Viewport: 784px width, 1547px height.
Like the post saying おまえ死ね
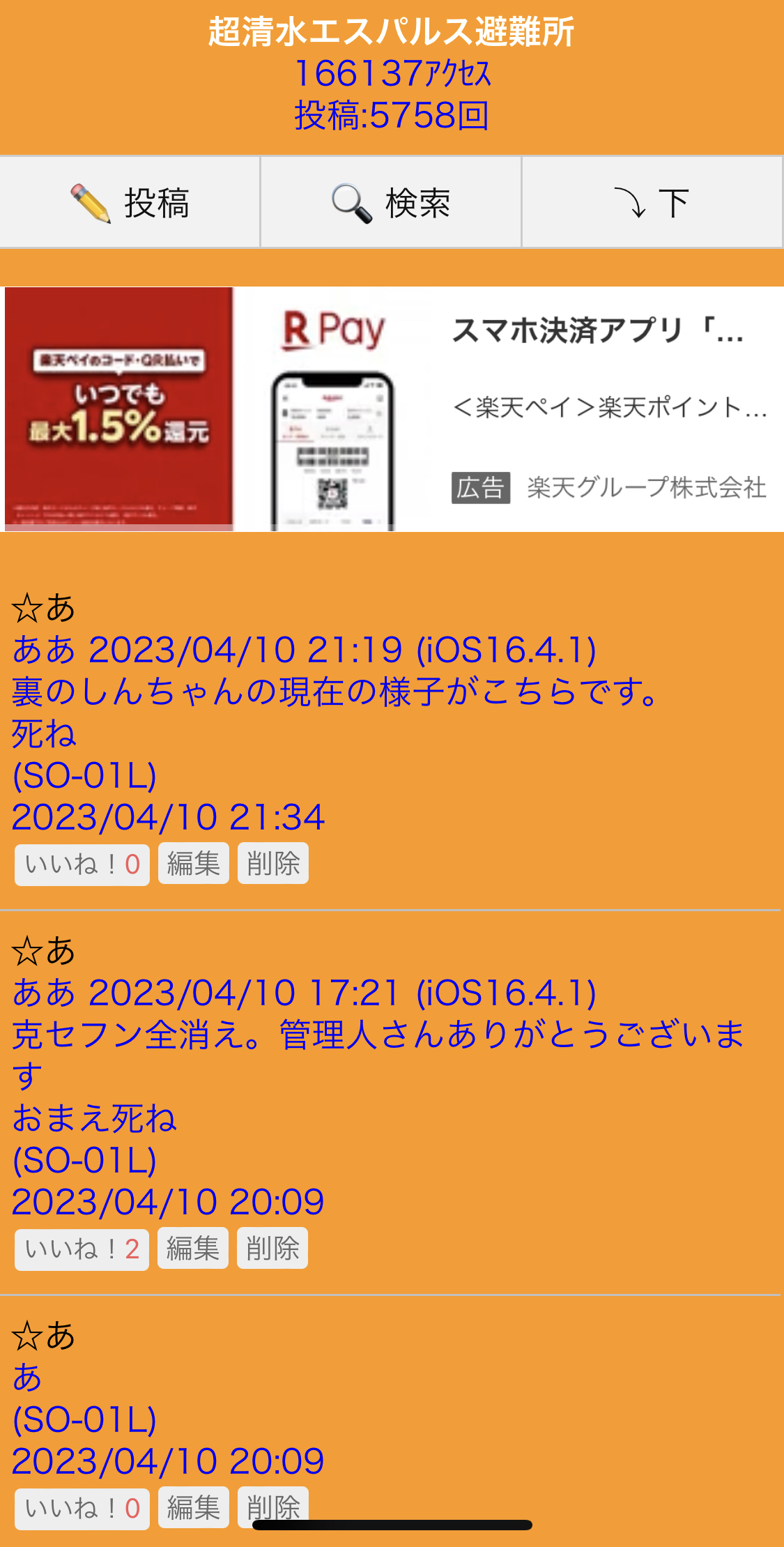82,1249
